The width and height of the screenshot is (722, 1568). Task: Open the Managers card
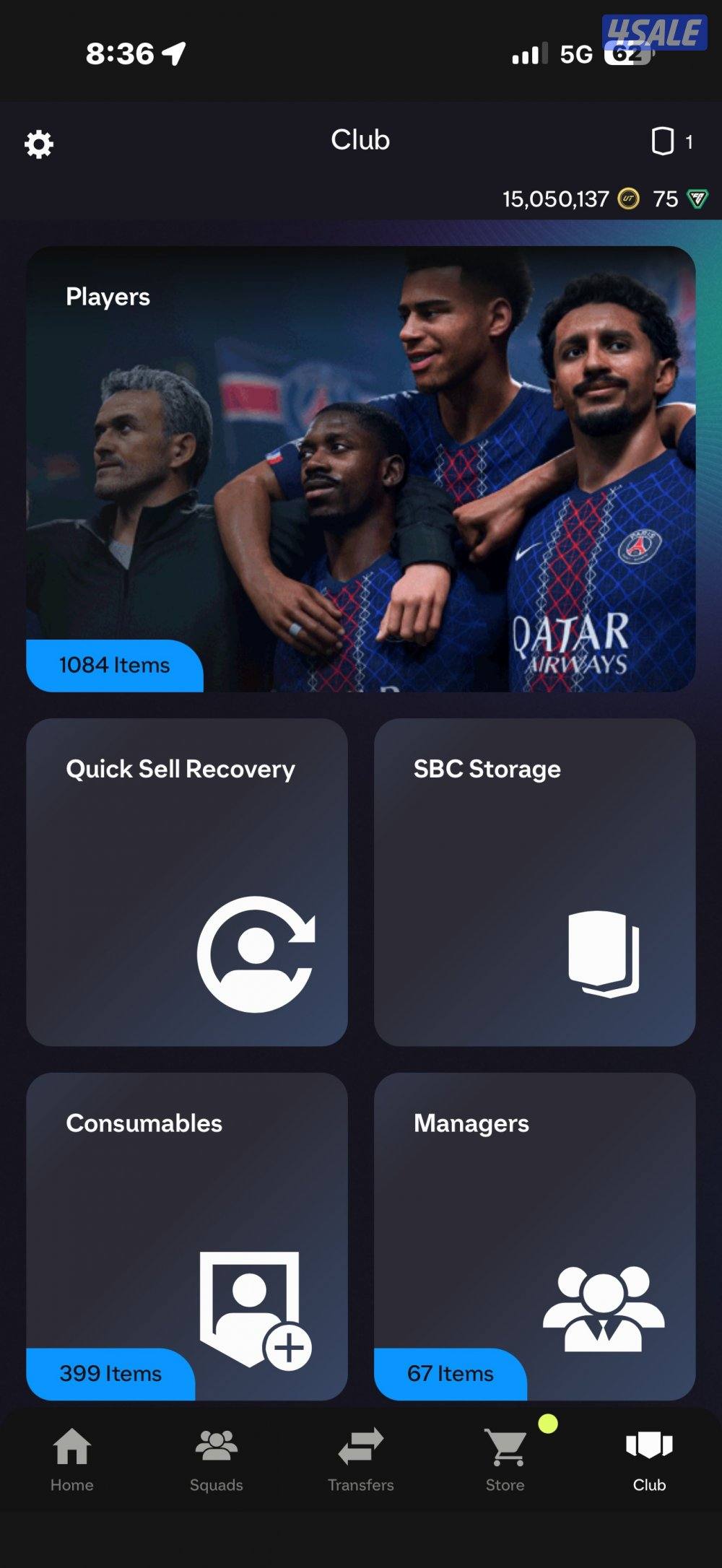534,1235
